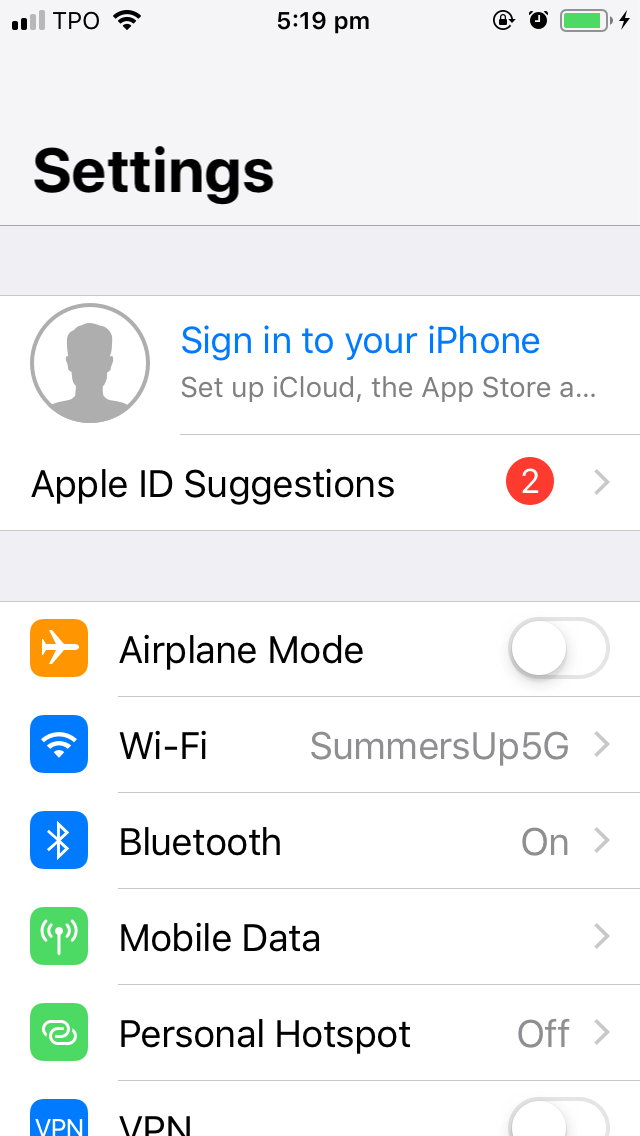Image resolution: width=640 pixels, height=1136 pixels.
Task: Sign in to your iPhone
Action: [360, 342]
